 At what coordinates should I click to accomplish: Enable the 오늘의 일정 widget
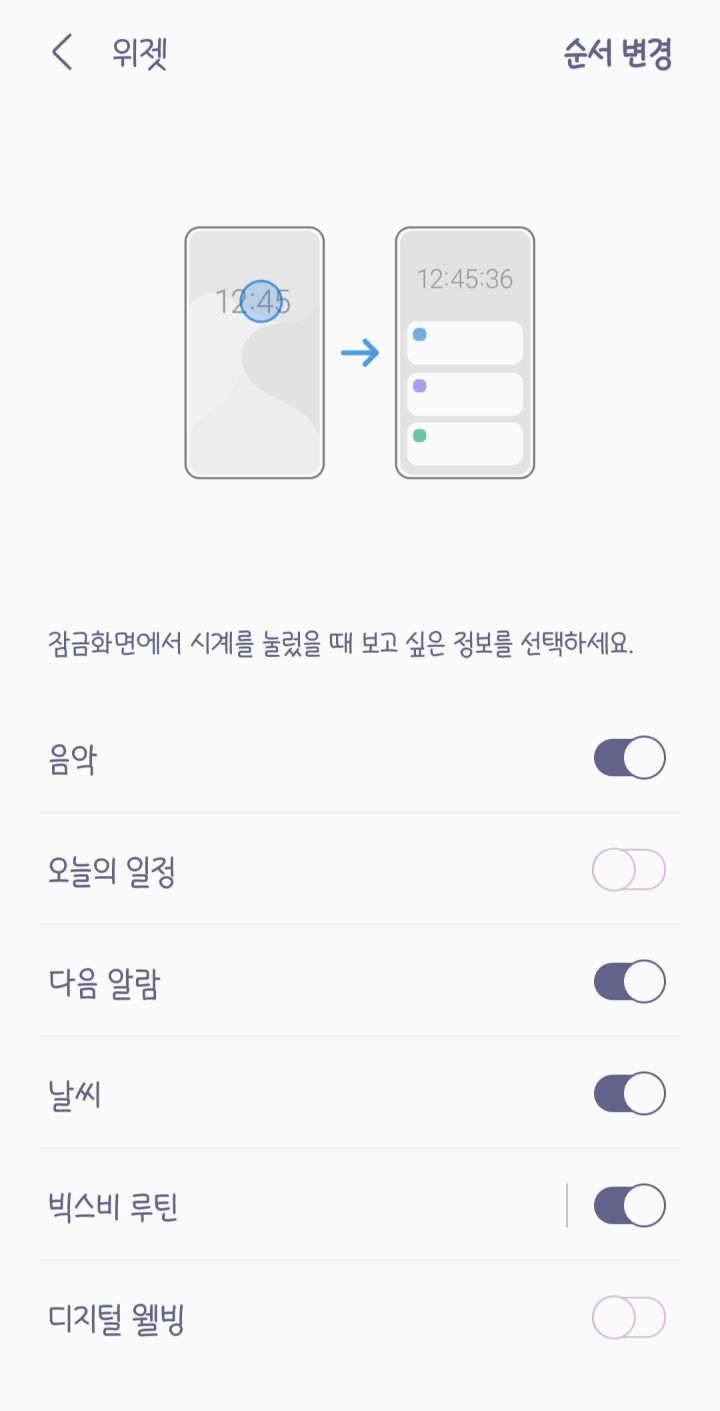(x=629, y=870)
